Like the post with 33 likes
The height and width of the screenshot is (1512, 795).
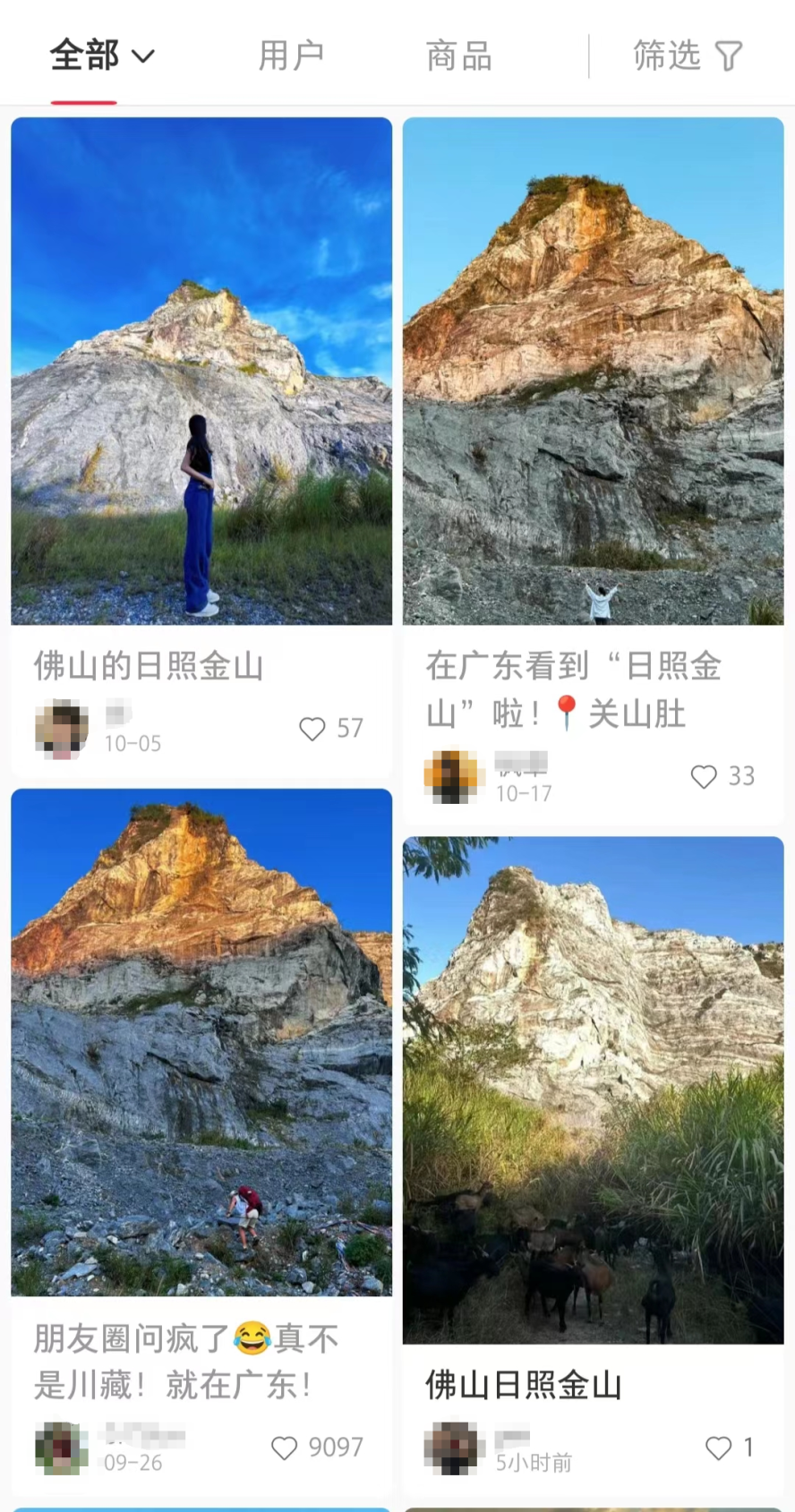(704, 776)
